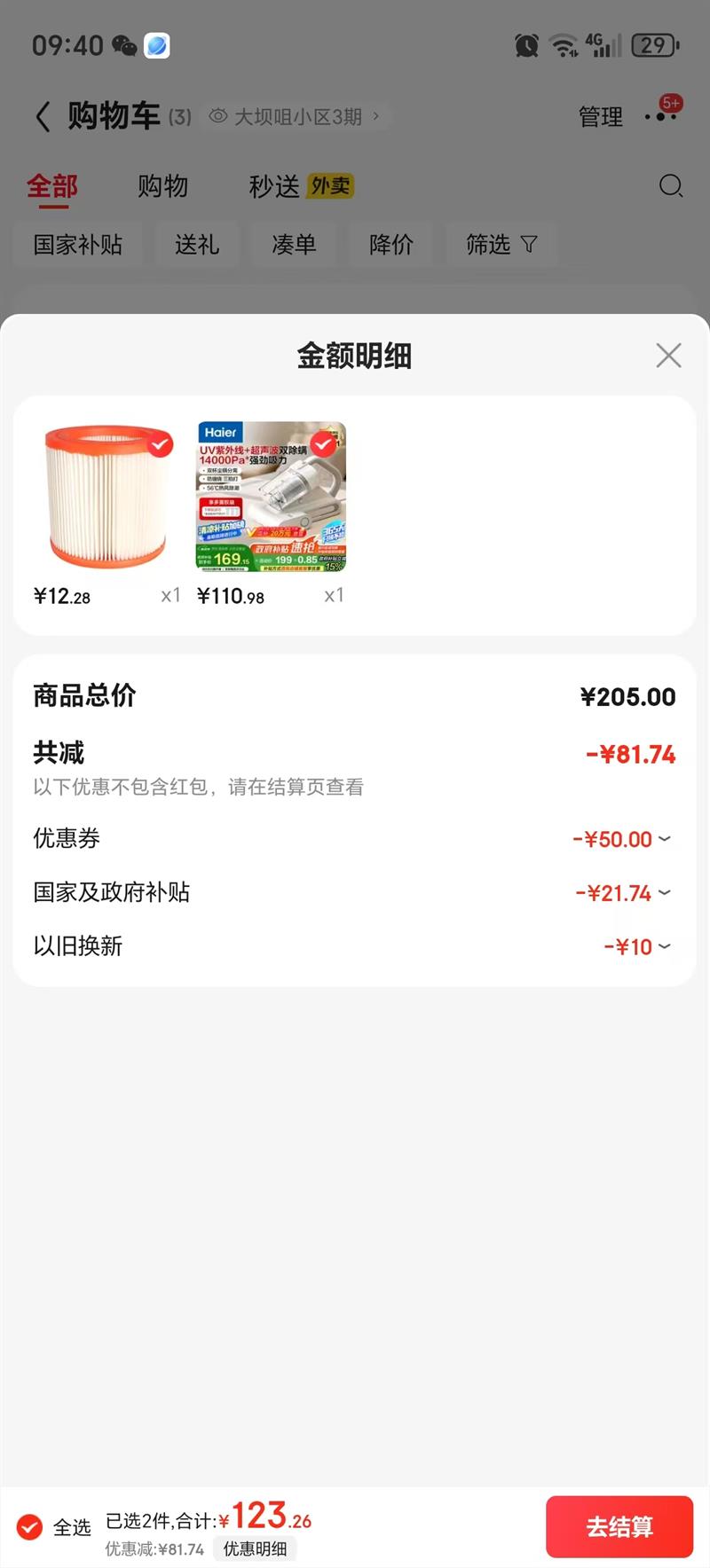Image resolution: width=710 pixels, height=1568 pixels.
Task: Toggle the 全选 checkbox
Action: pyautogui.click(x=30, y=1526)
